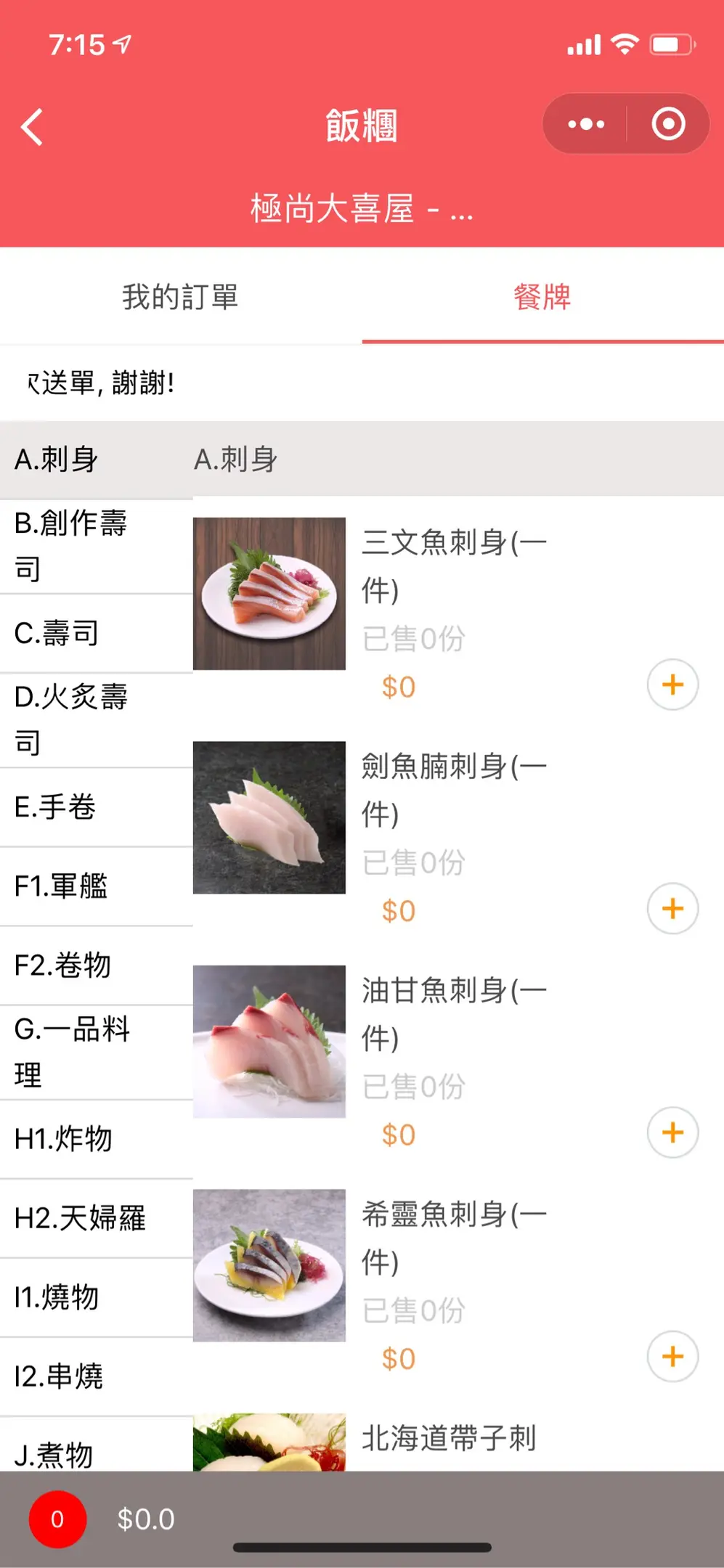Add 劍魚腩刺身 to the order
Image resolution: width=724 pixels, height=1568 pixels.
(672, 909)
